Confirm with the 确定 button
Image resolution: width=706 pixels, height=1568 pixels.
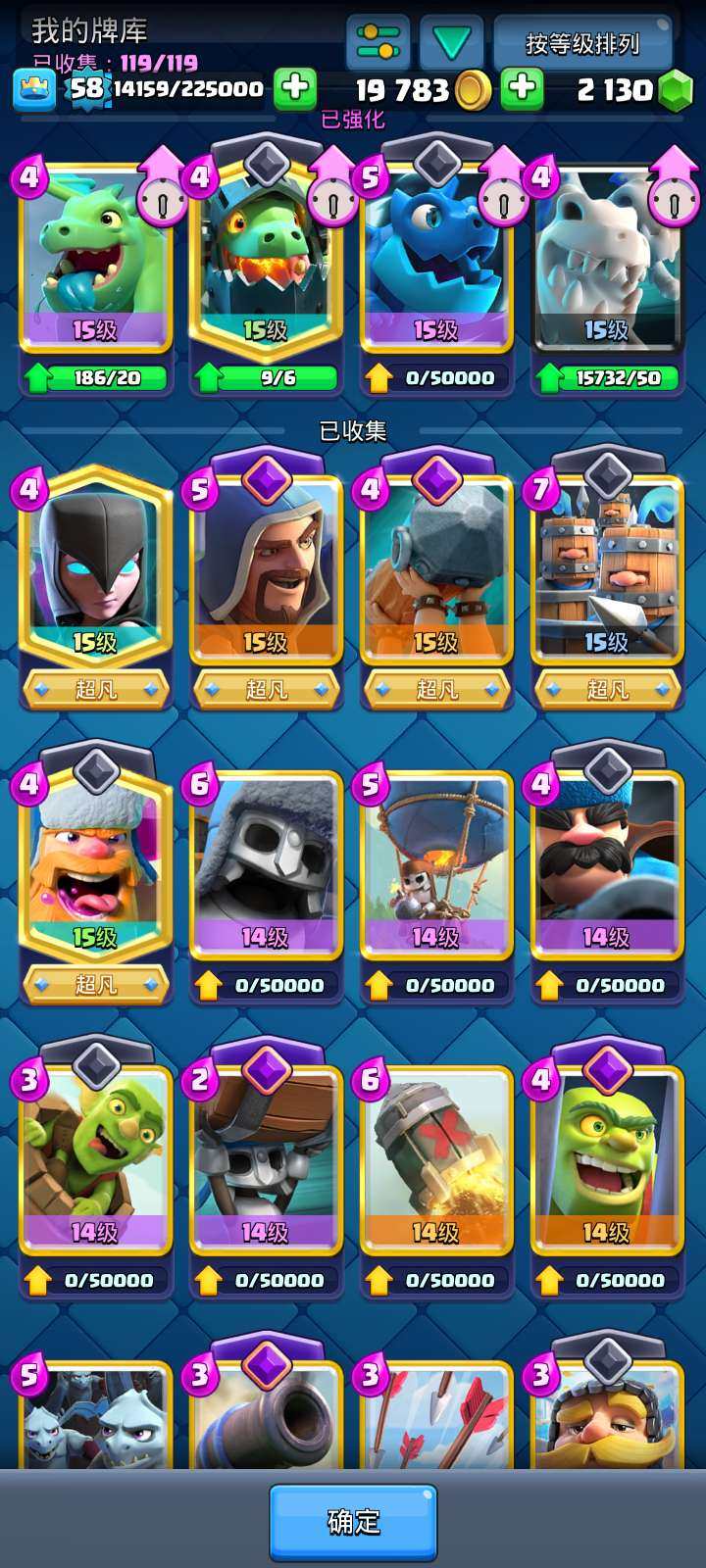pos(353,1521)
